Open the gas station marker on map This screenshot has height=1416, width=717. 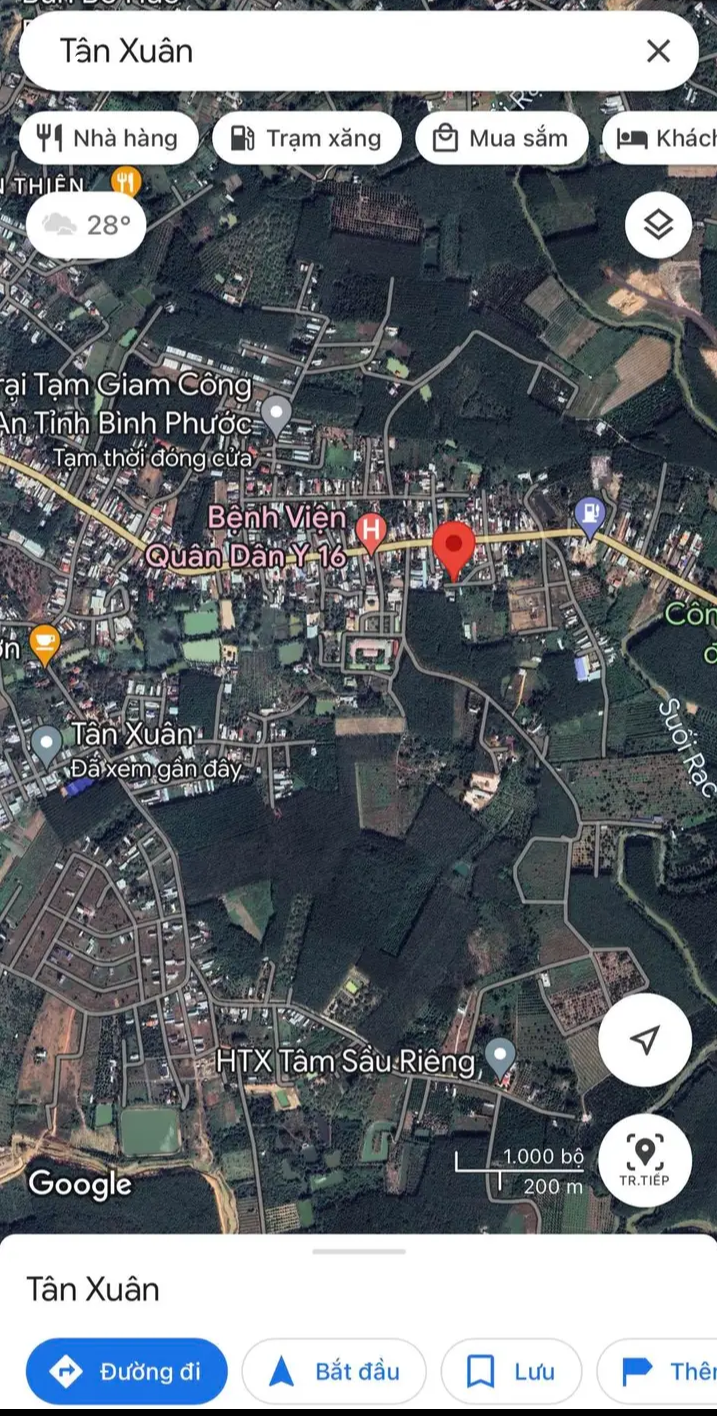pyautogui.click(x=591, y=517)
